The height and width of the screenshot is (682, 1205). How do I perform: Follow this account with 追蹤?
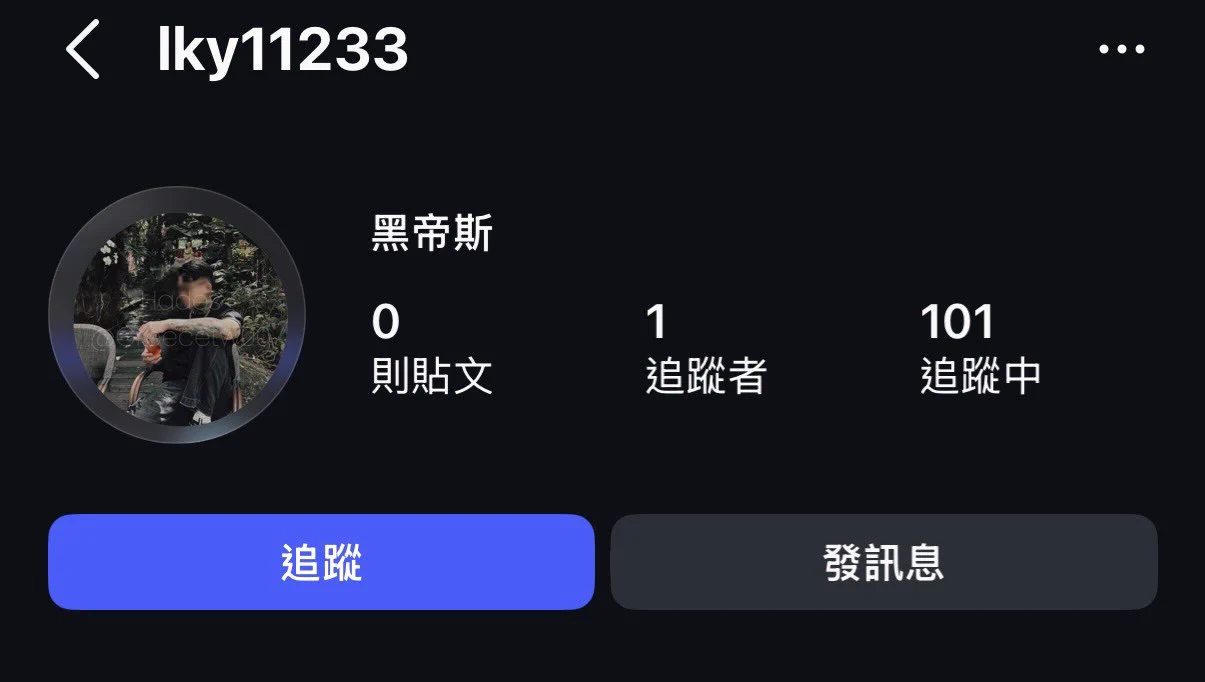click(x=321, y=562)
